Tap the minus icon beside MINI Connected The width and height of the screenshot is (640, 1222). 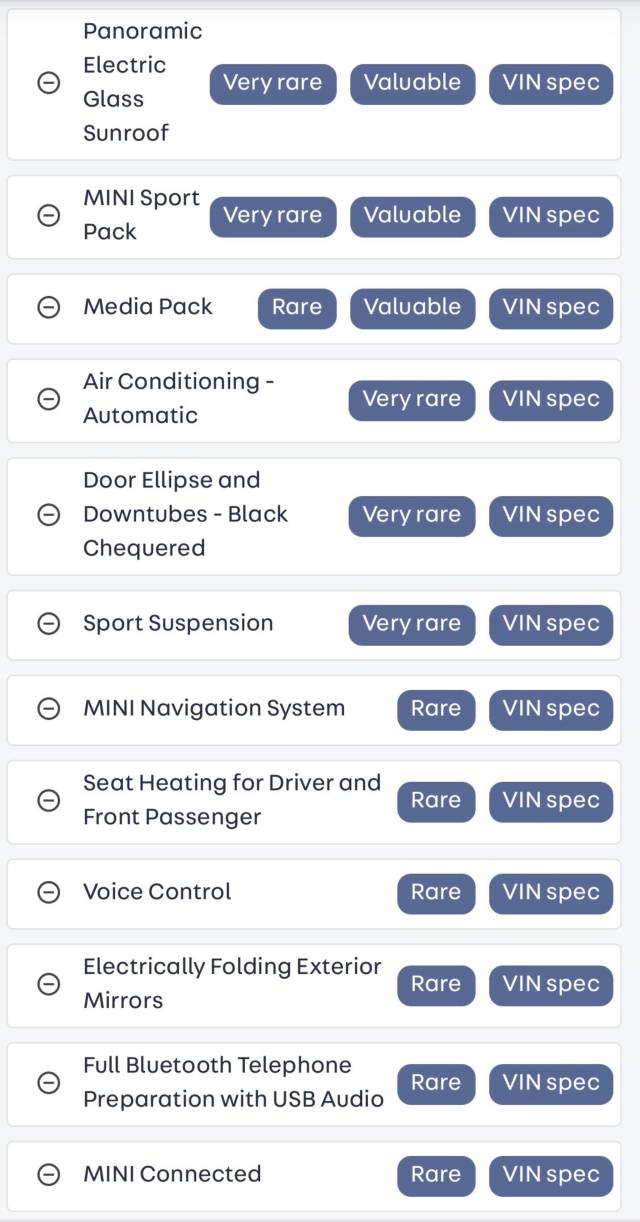(48, 1175)
